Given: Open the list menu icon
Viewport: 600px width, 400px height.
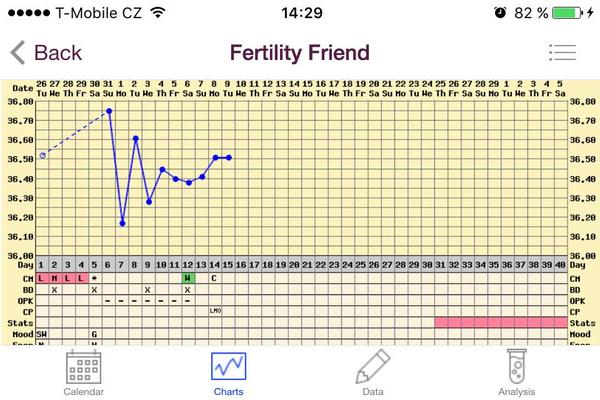Looking at the screenshot, I should click(563, 53).
